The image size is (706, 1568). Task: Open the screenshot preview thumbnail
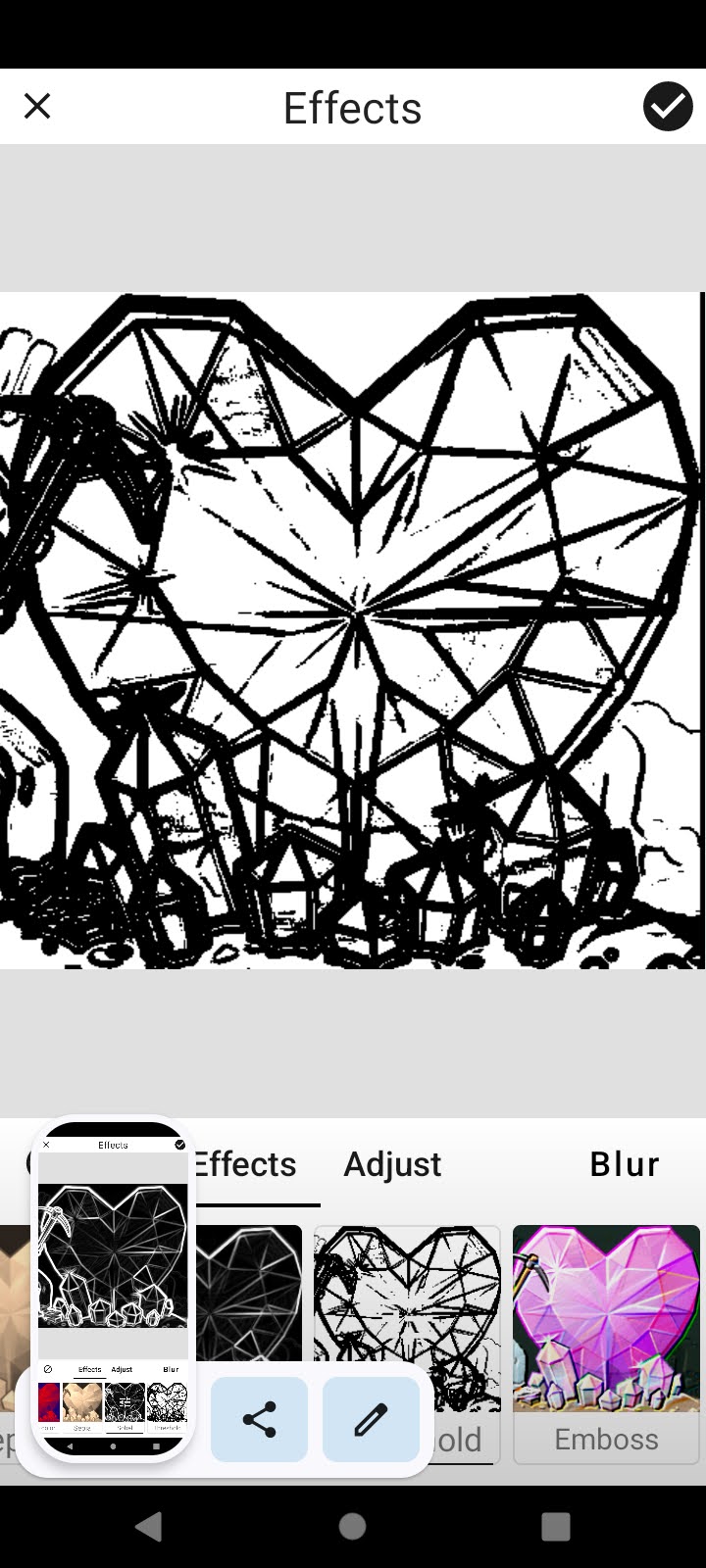coord(113,1289)
